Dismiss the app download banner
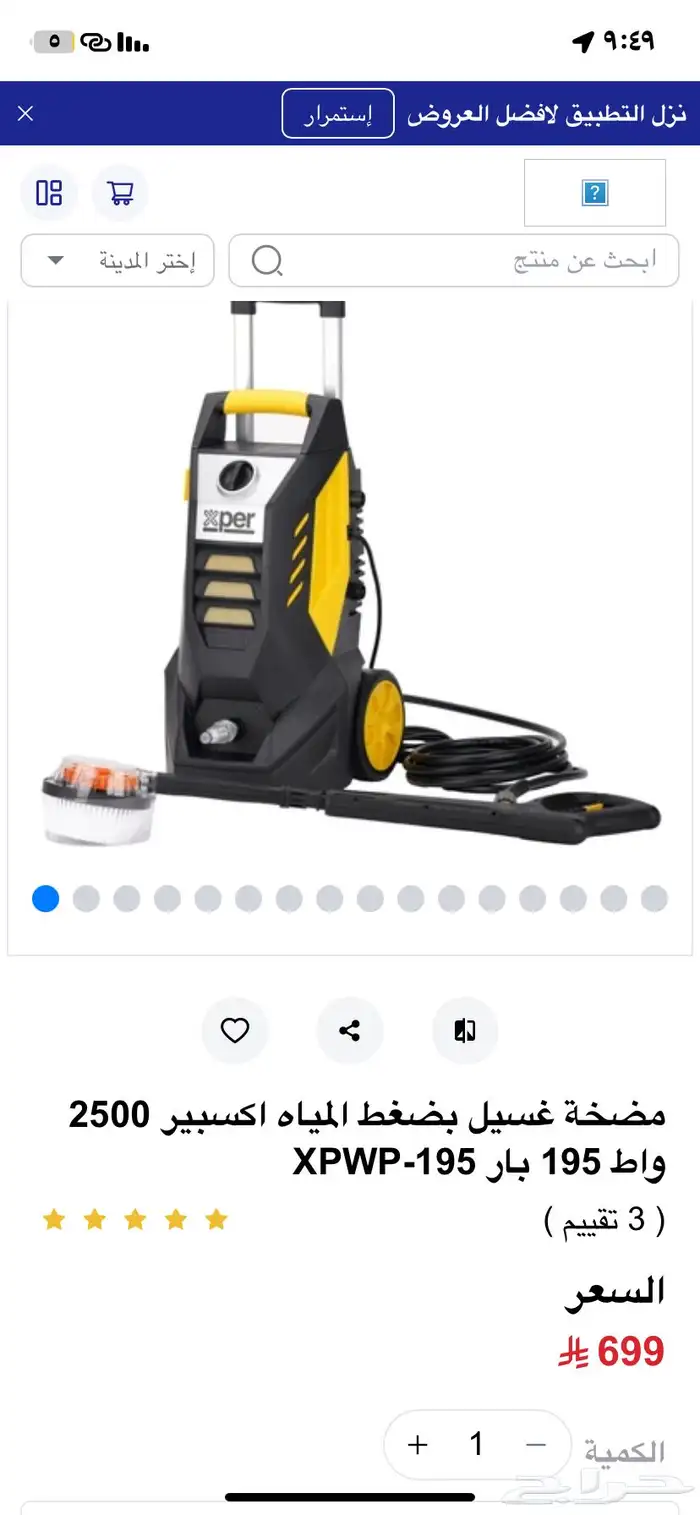The width and height of the screenshot is (700, 1515). click(26, 114)
